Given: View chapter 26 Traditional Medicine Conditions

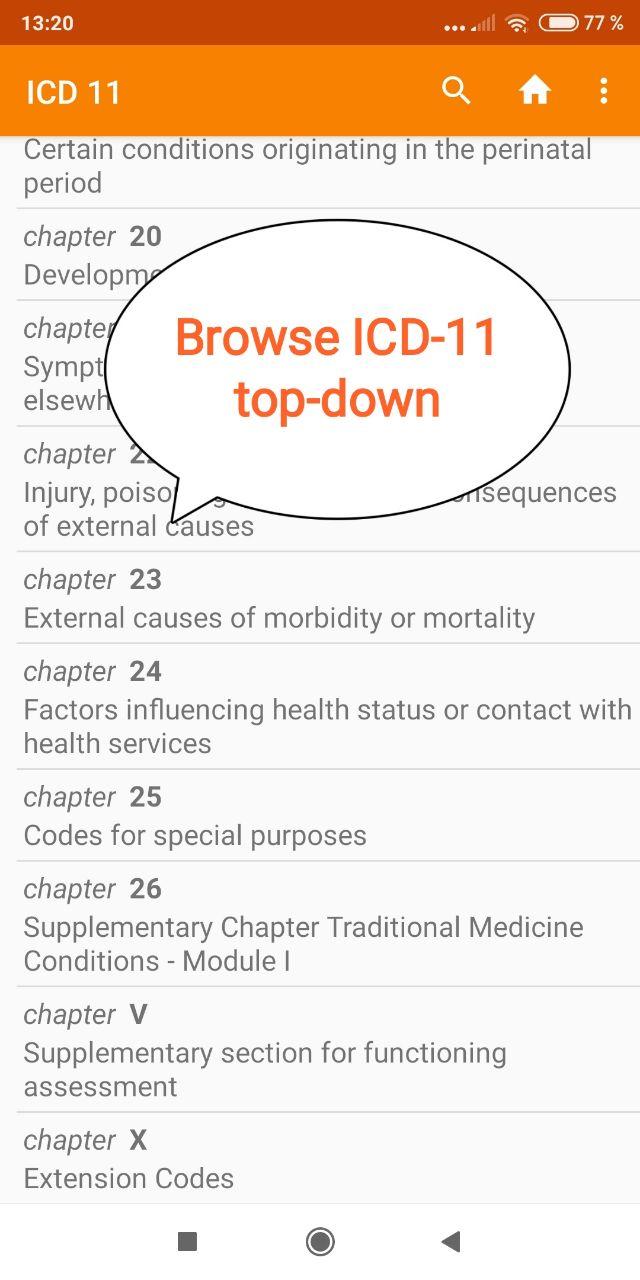Looking at the screenshot, I should click(x=320, y=925).
